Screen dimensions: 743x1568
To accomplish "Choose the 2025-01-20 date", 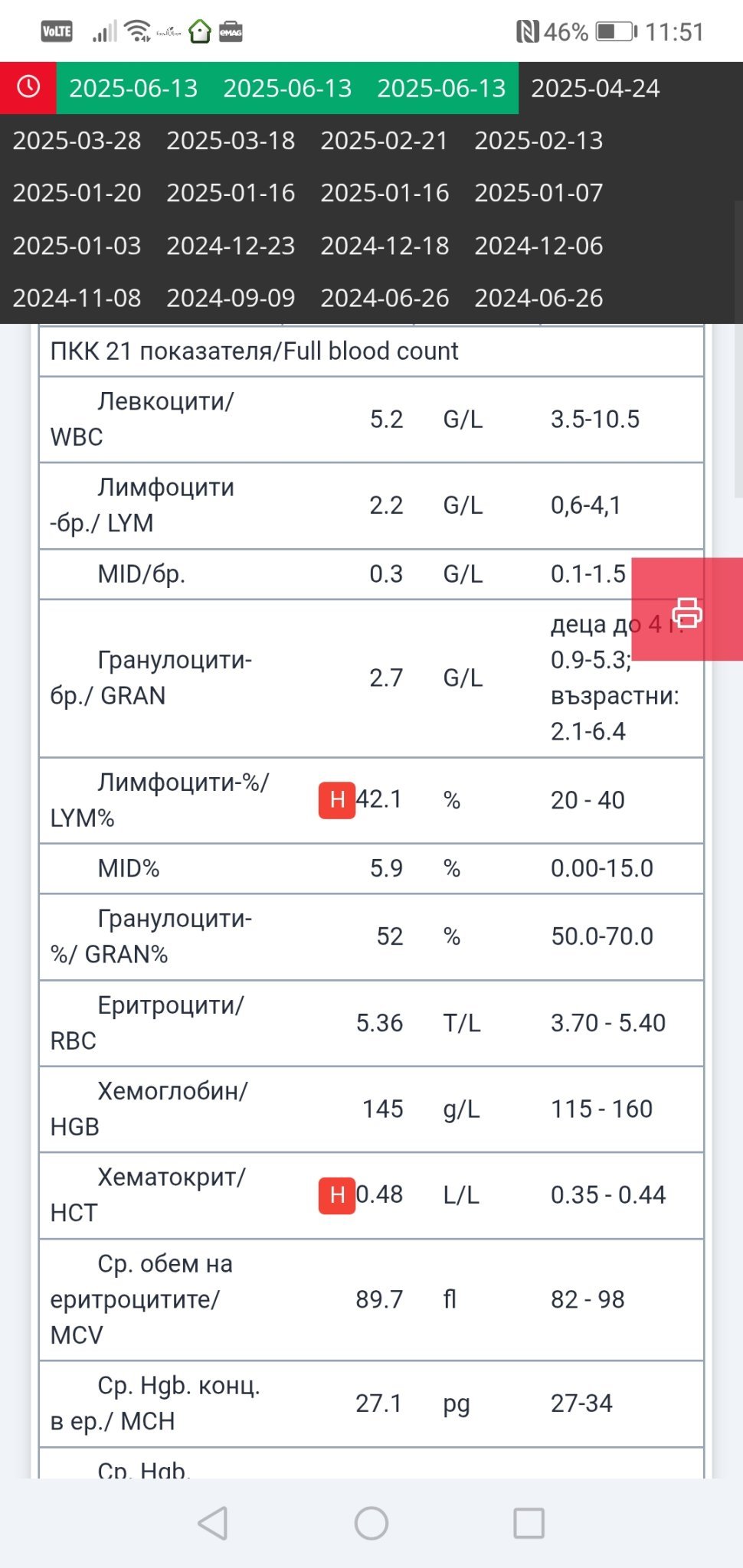I will [x=77, y=193].
